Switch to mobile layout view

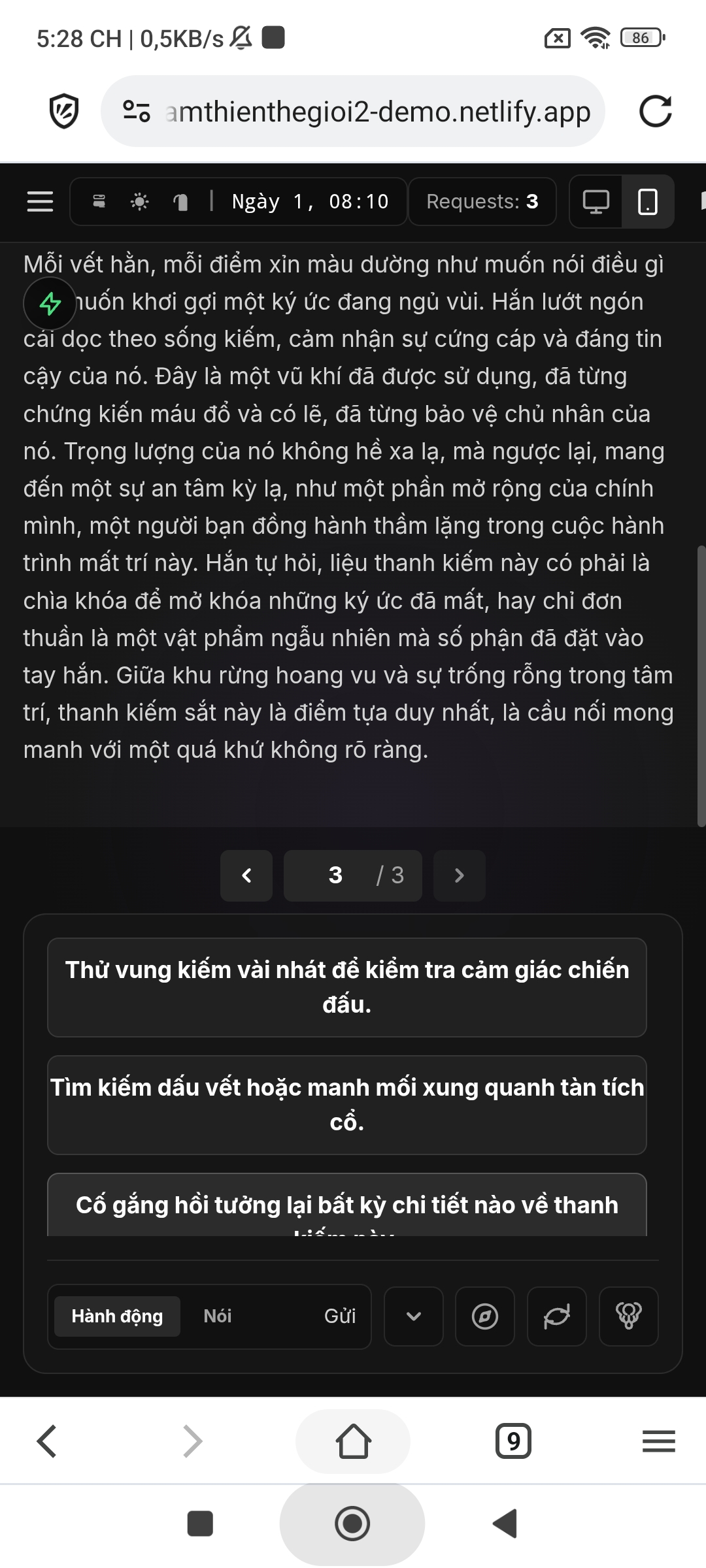click(x=647, y=201)
